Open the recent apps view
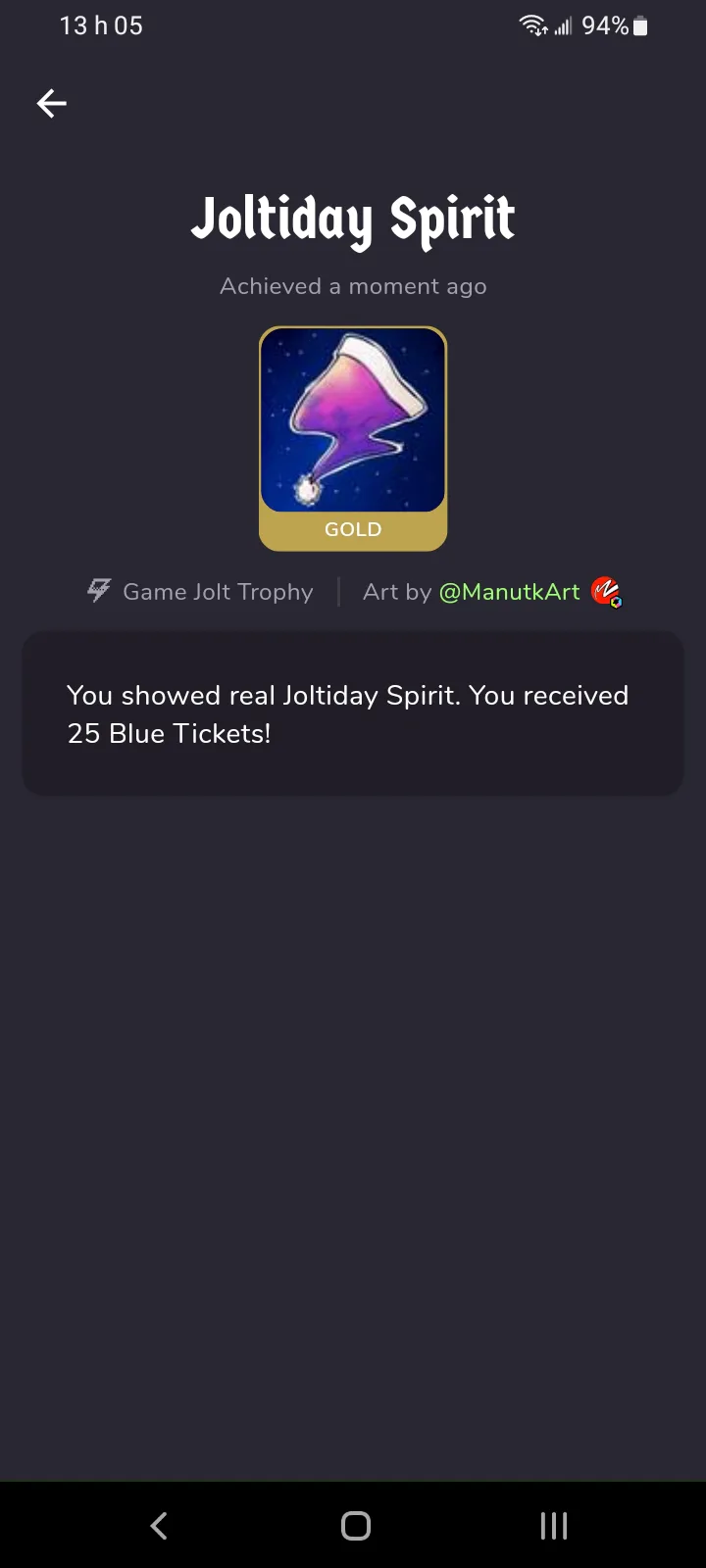This screenshot has height=1568, width=706. click(554, 1525)
